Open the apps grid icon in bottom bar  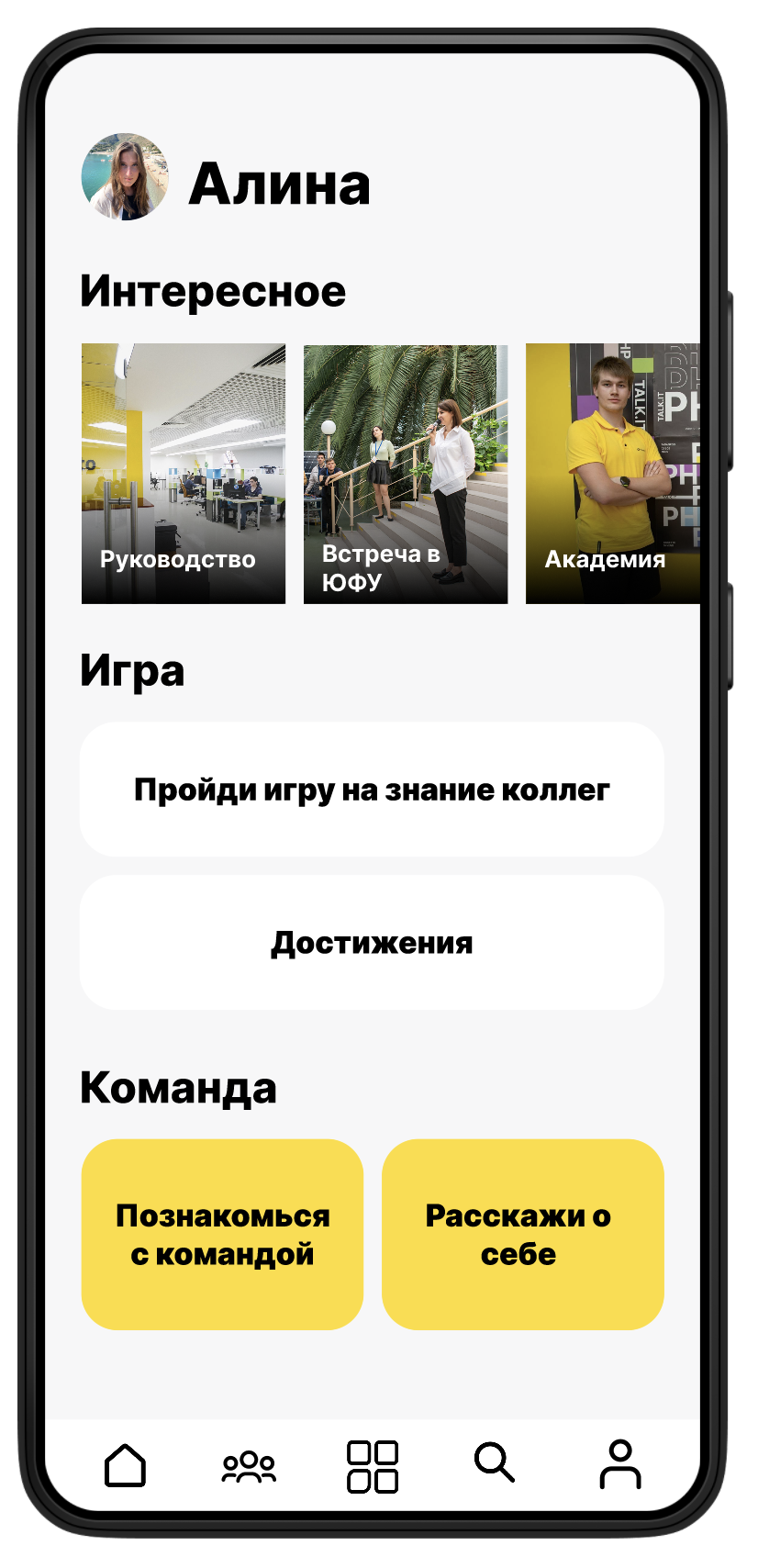point(372,1466)
